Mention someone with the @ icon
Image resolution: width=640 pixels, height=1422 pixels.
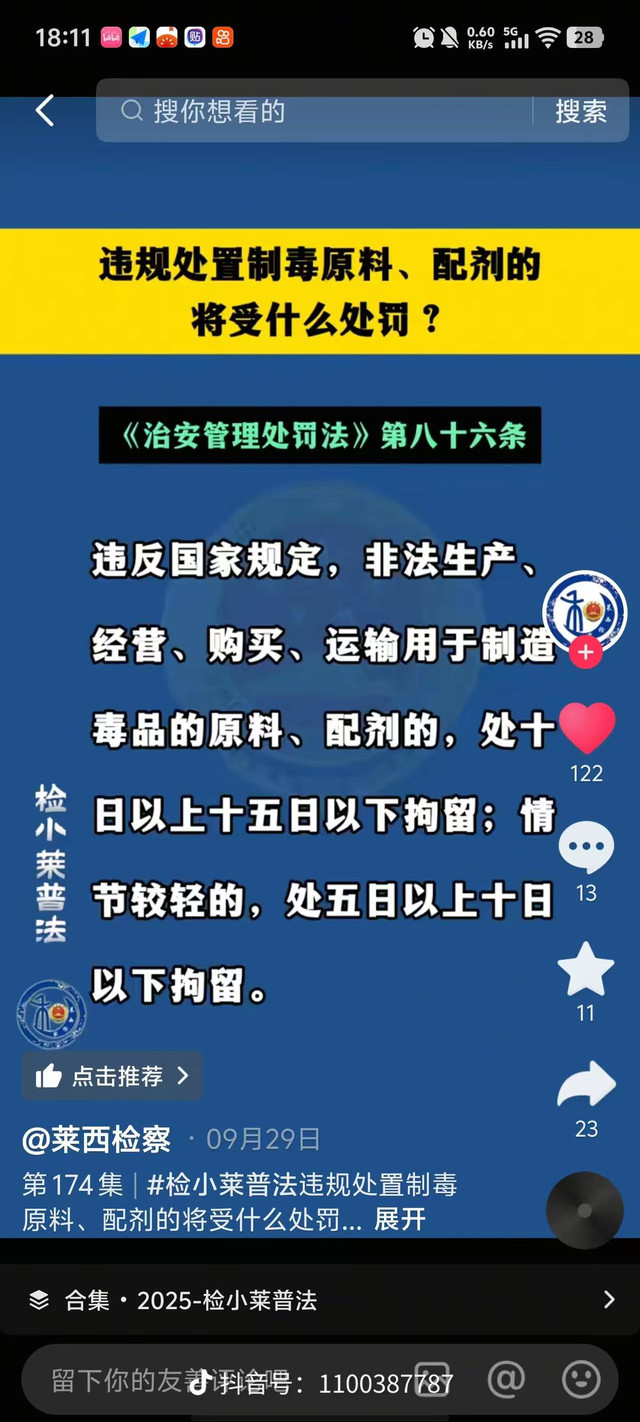click(x=506, y=1381)
